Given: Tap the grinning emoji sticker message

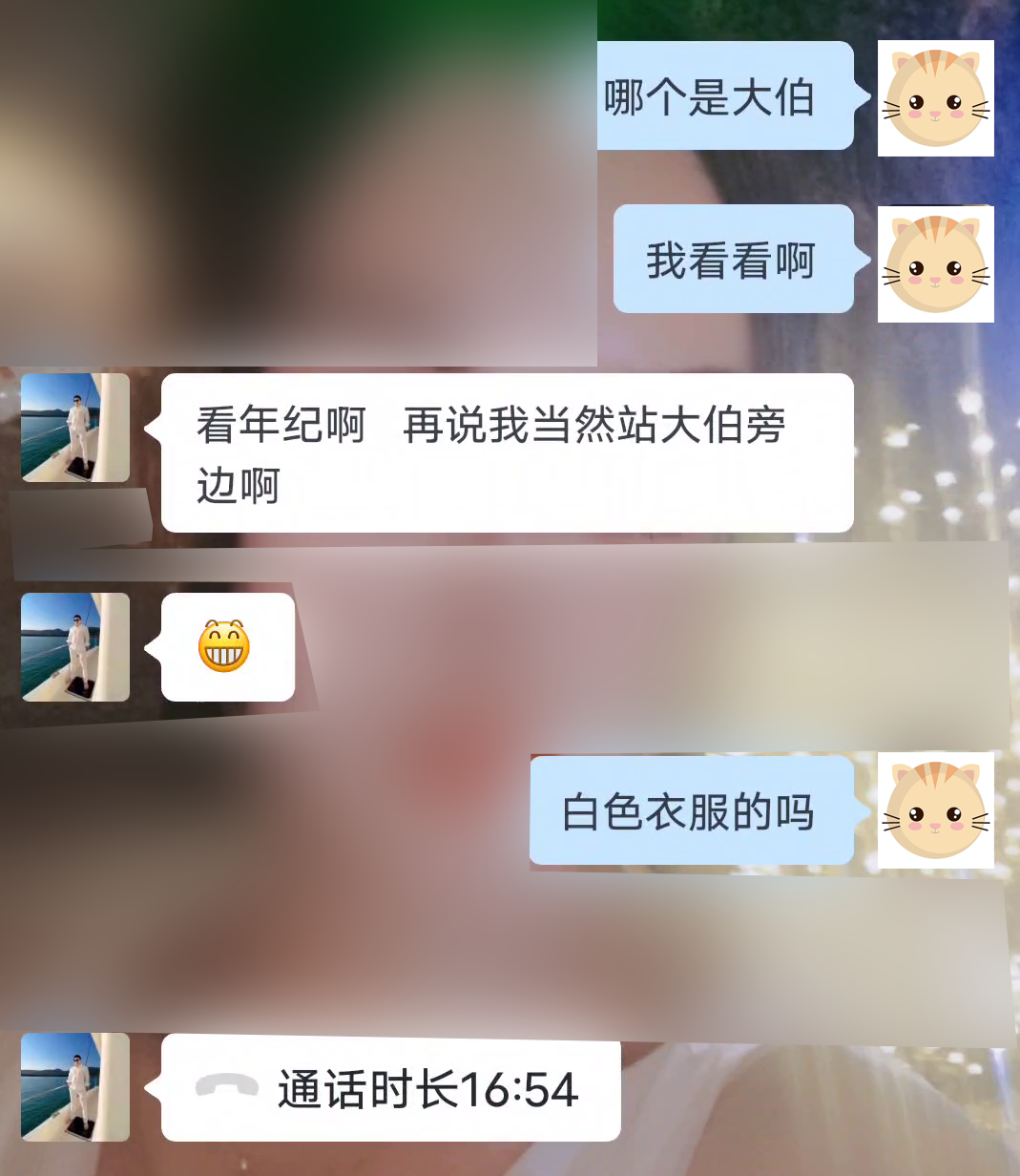Looking at the screenshot, I should click(229, 648).
